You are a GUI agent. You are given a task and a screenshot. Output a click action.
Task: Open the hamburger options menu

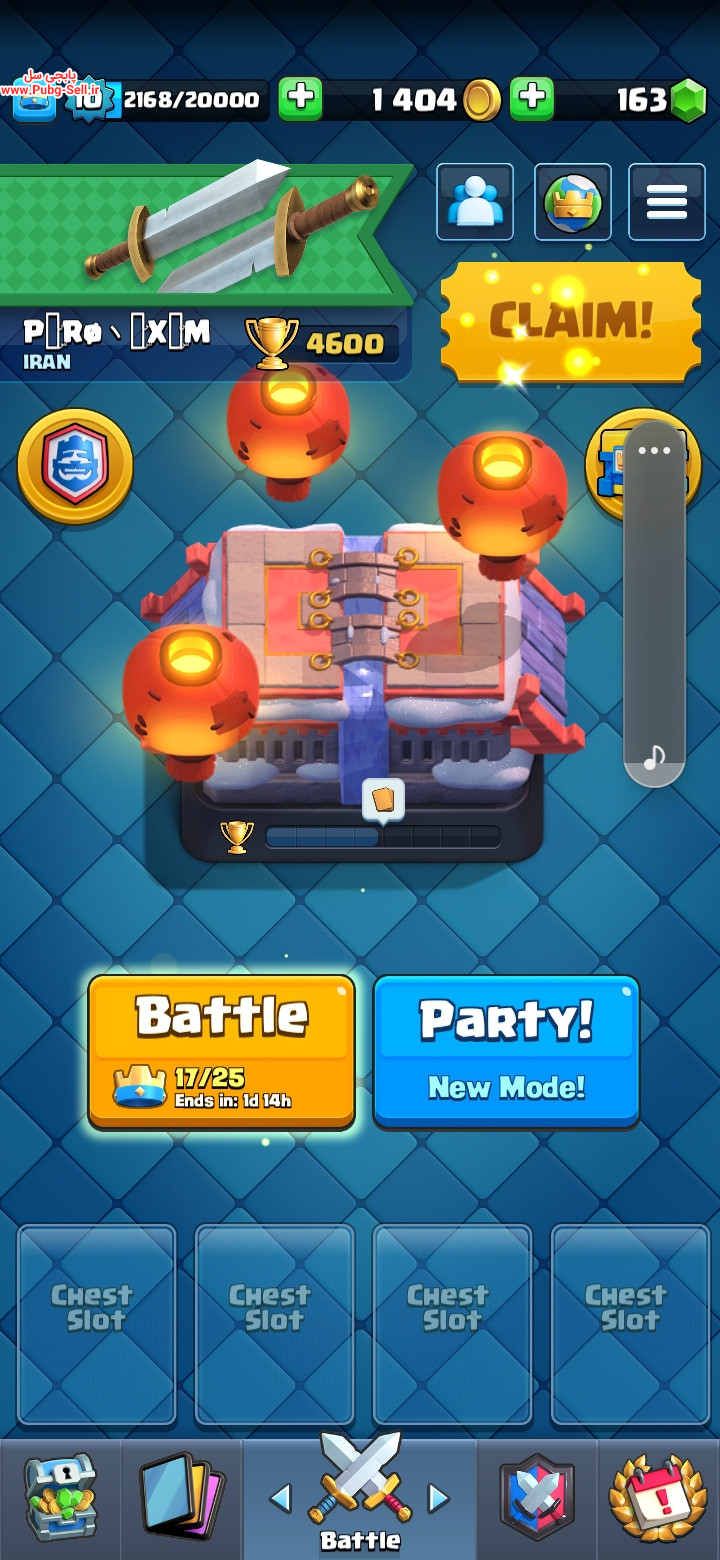[x=666, y=202]
